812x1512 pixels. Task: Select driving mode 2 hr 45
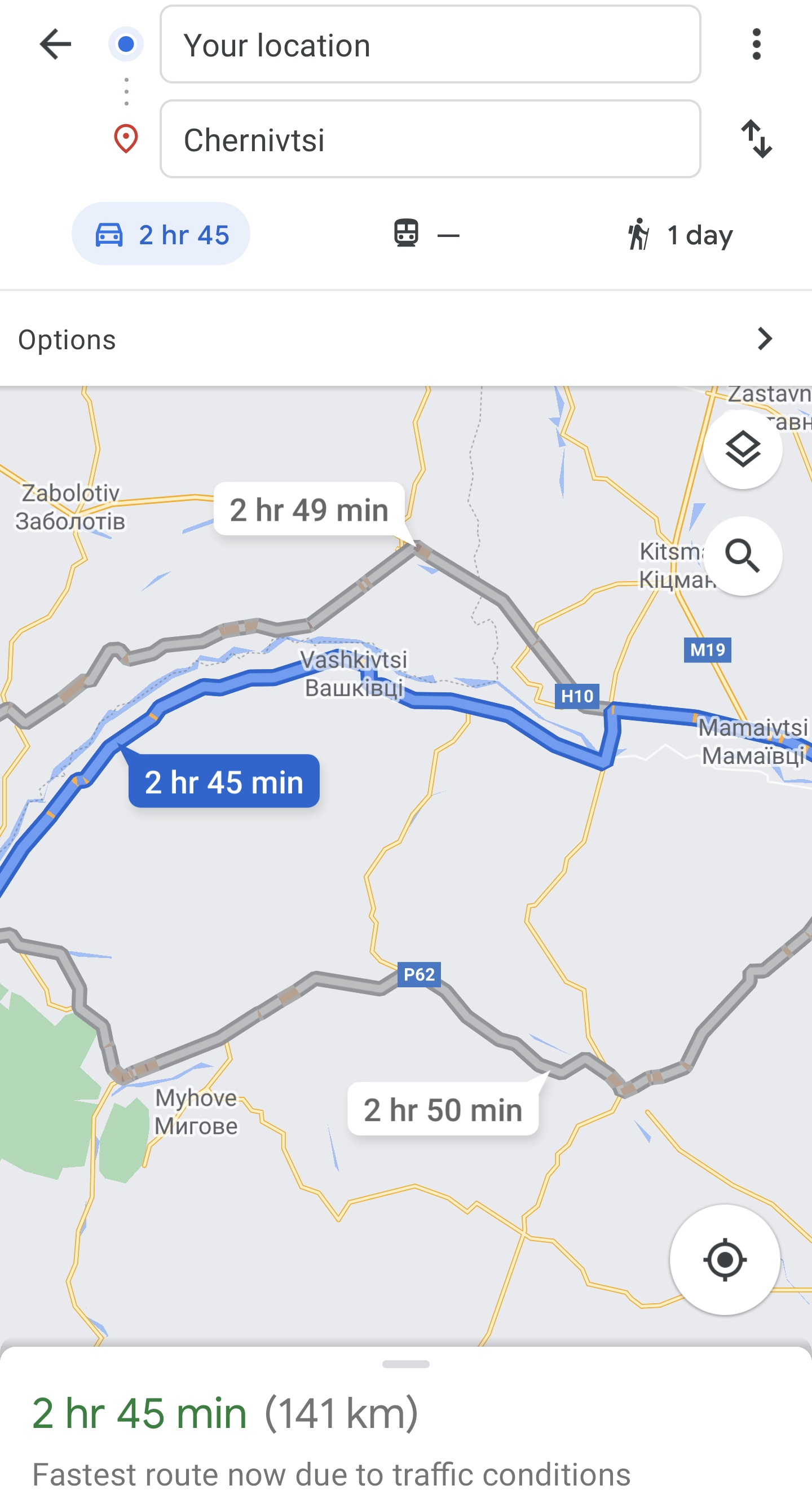[161, 235]
